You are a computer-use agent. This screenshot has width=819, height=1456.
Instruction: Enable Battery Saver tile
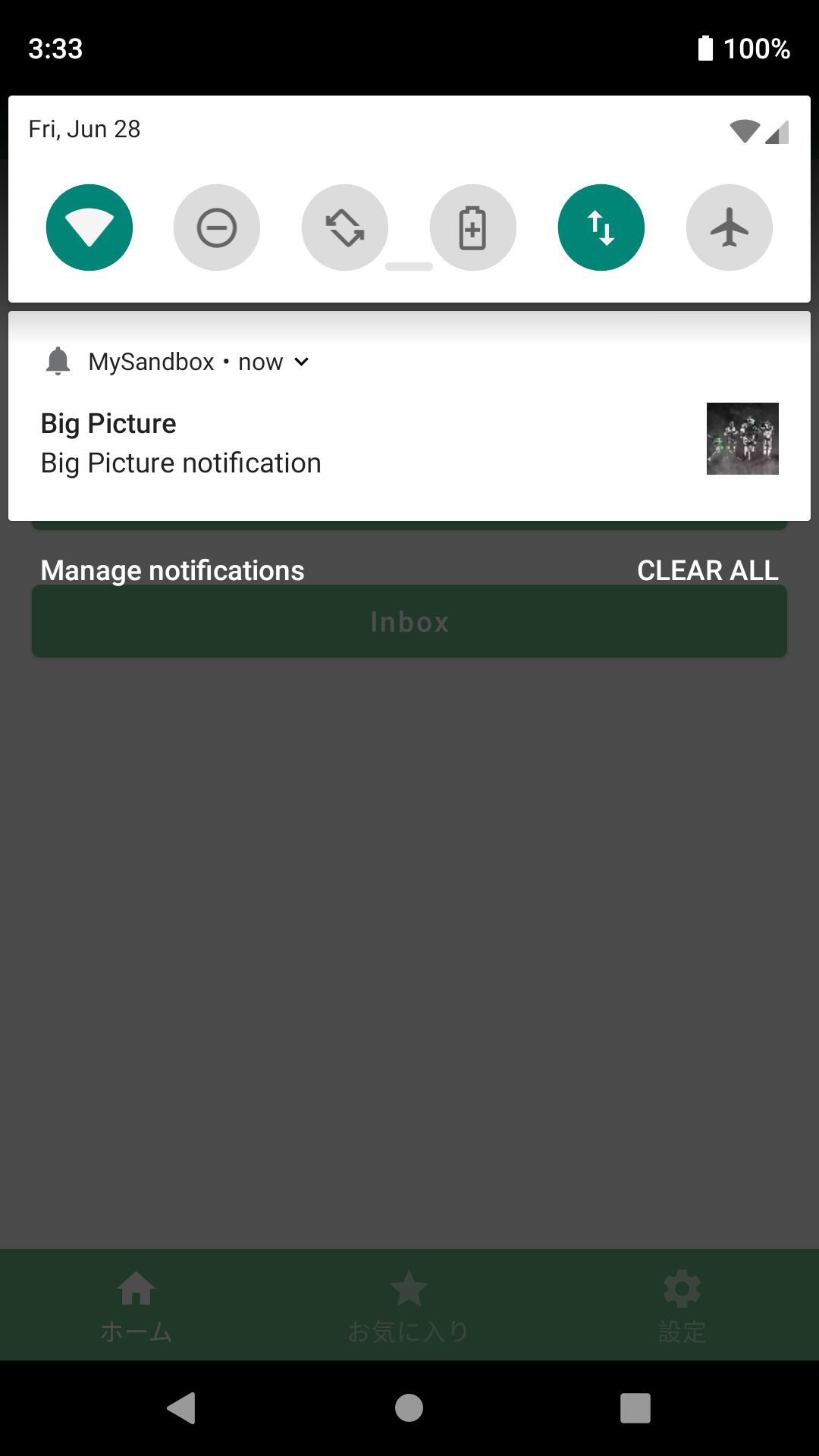tap(473, 227)
